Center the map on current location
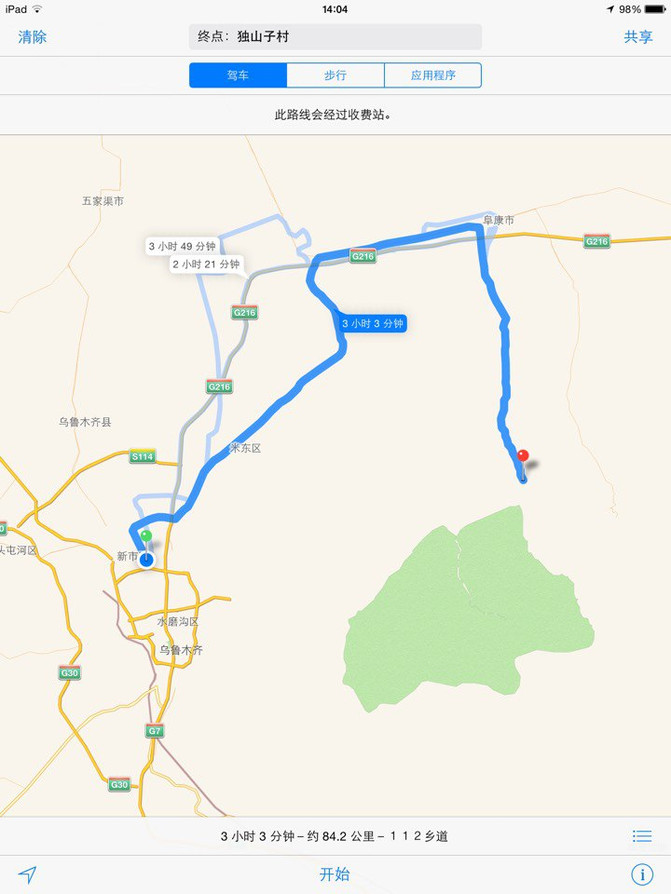 (x=28, y=874)
